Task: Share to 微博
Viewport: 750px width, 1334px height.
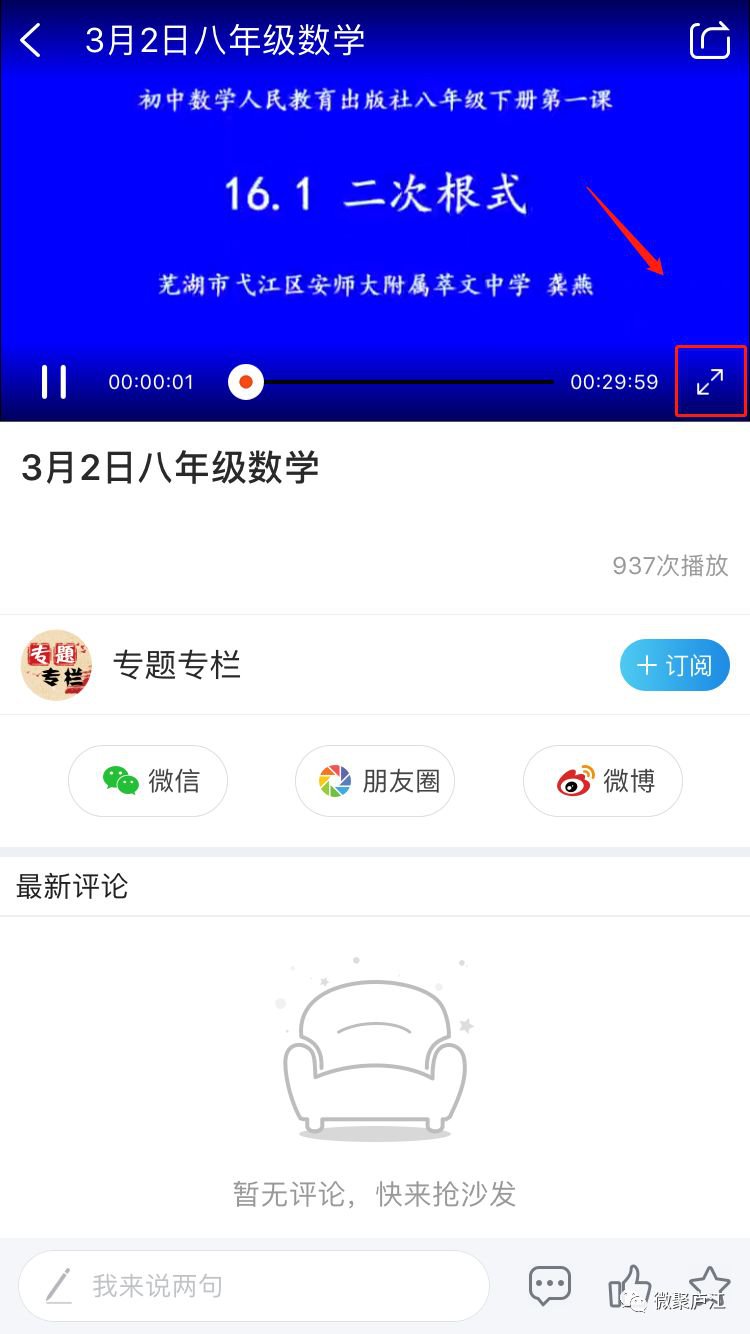Action: (603, 781)
